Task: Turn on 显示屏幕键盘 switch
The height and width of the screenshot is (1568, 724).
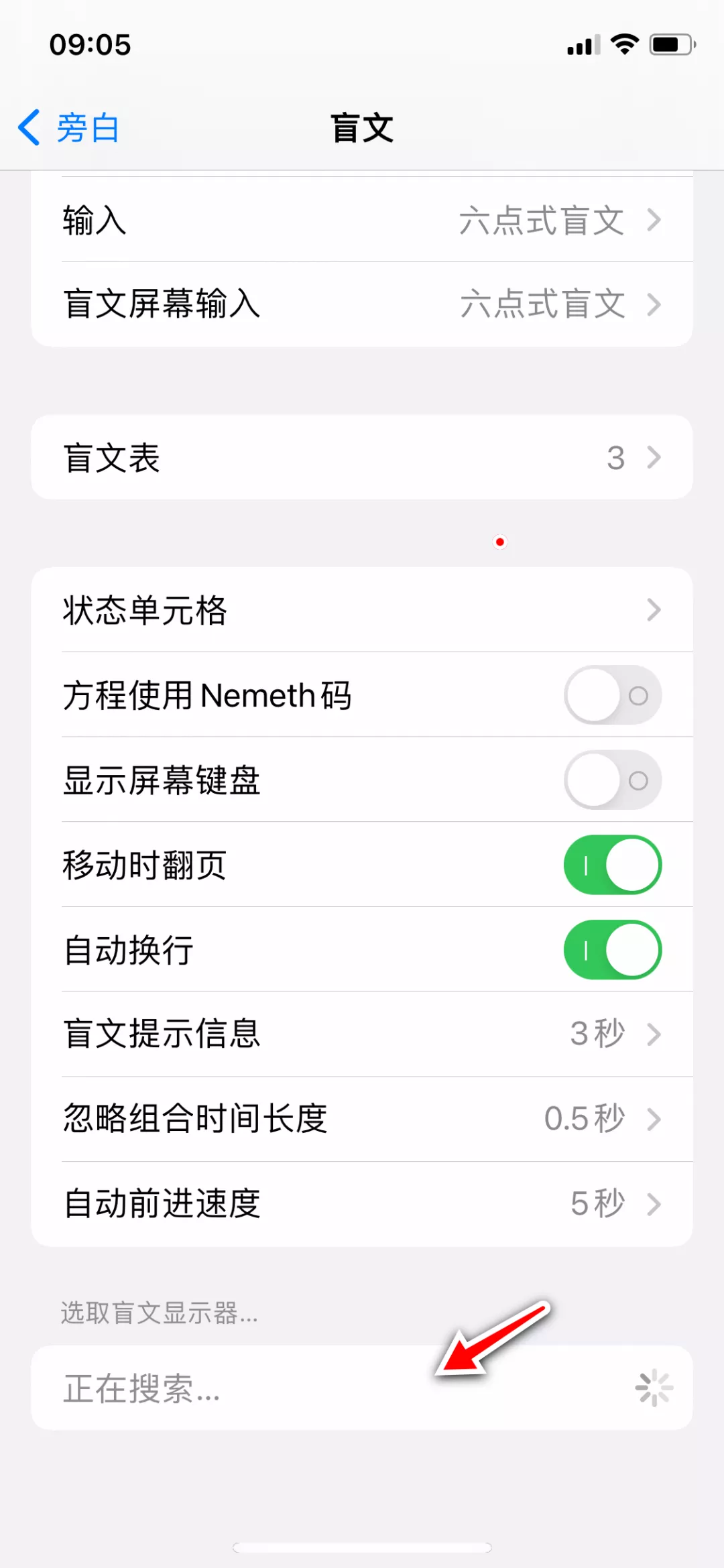Action: pyautogui.click(x=612, y=780)
